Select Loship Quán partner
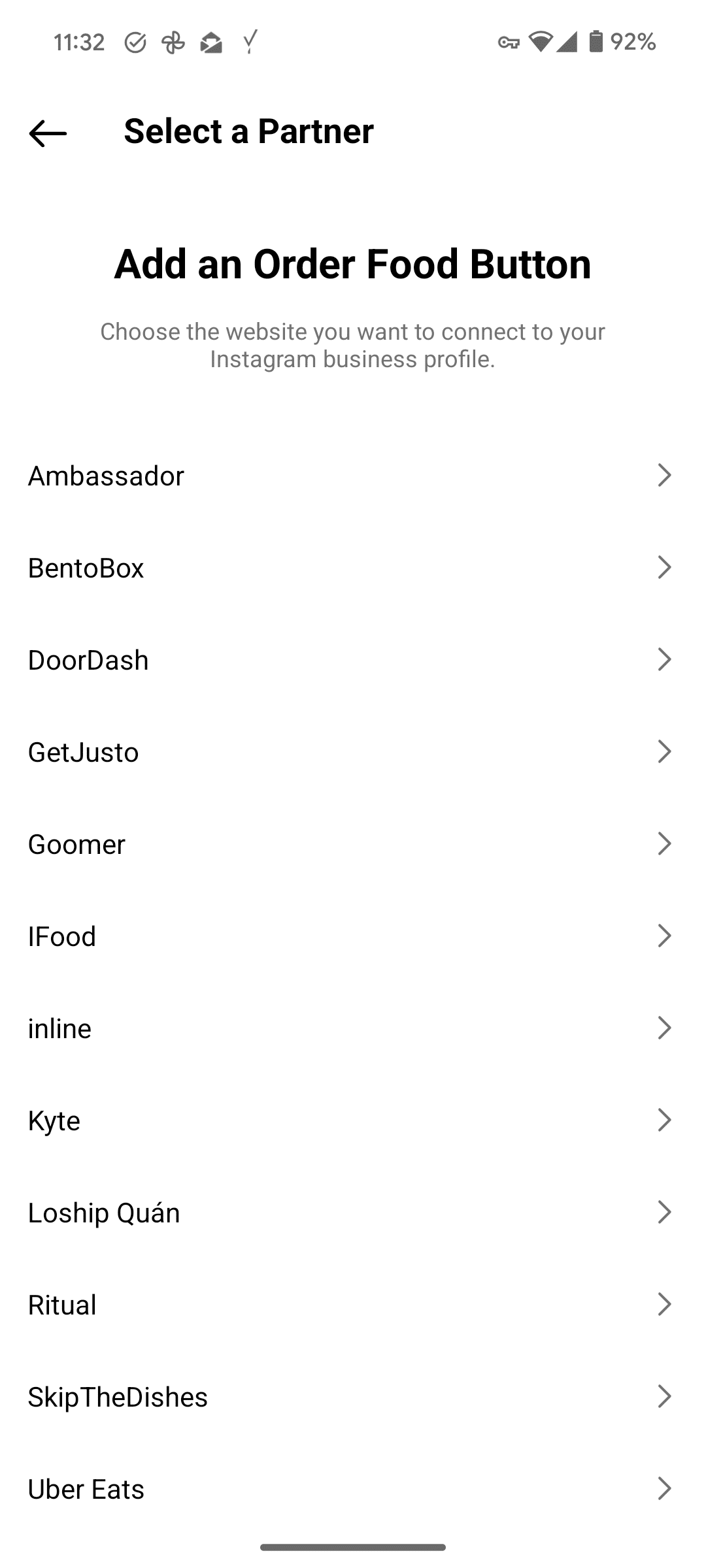This screenshot has width=706, height=1568. 352,1213
